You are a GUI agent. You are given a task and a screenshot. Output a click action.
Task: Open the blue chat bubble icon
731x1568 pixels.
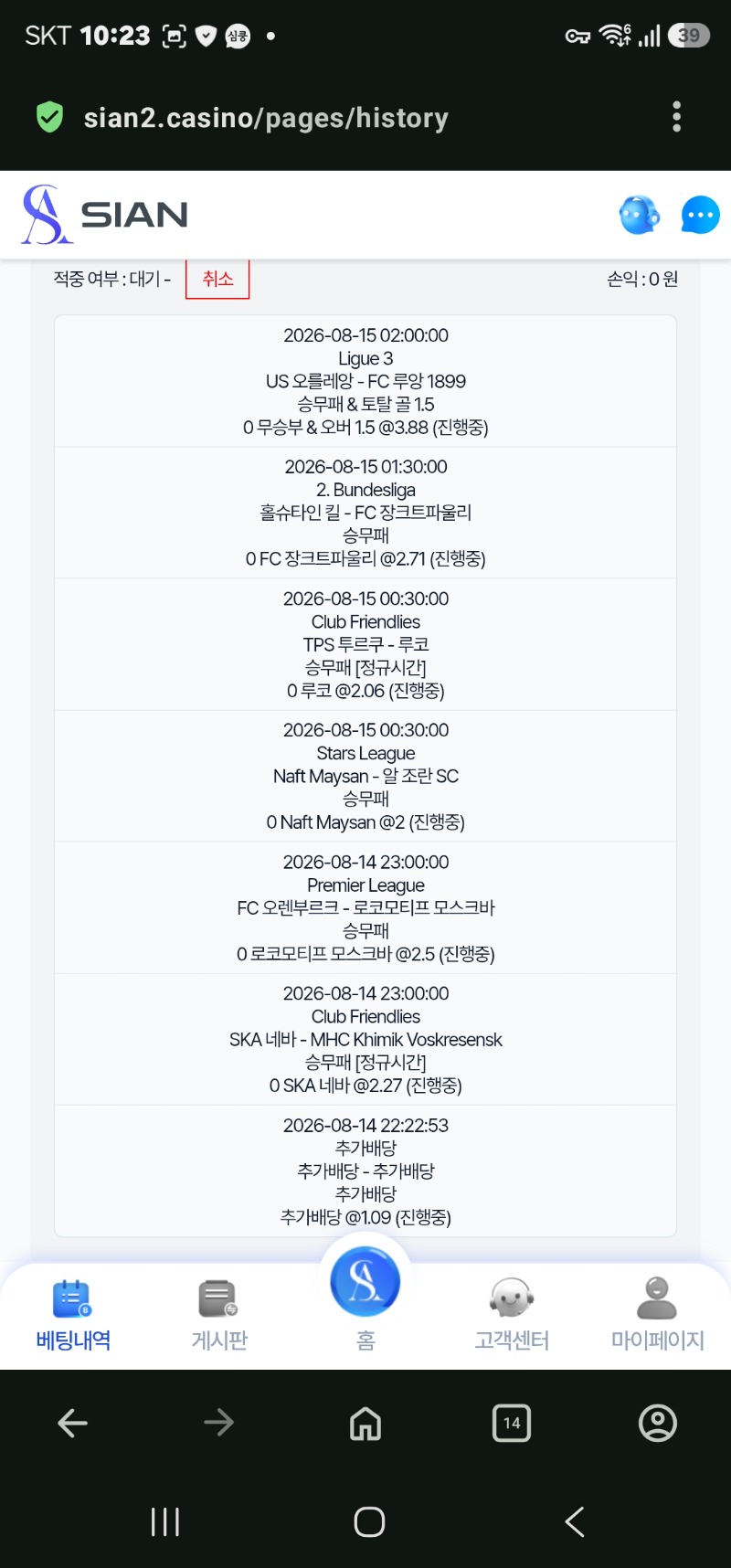click(700, 216)
